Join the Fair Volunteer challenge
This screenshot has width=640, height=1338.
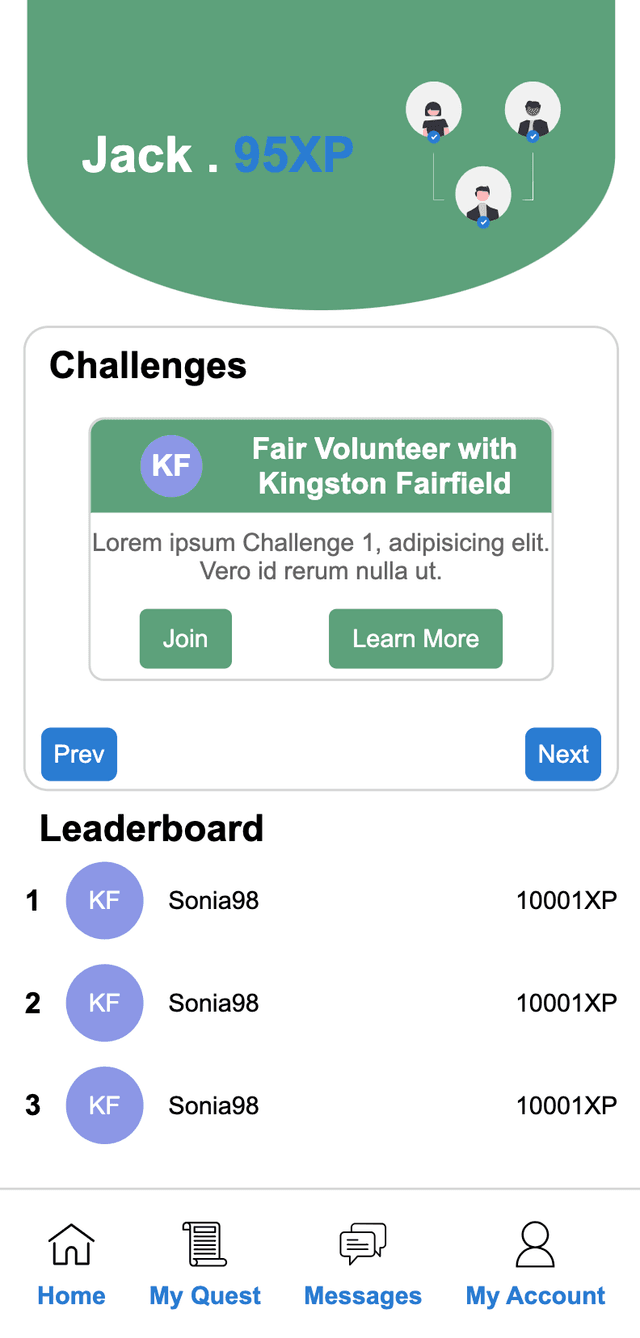pyautogui.click(x=185, y=638)
